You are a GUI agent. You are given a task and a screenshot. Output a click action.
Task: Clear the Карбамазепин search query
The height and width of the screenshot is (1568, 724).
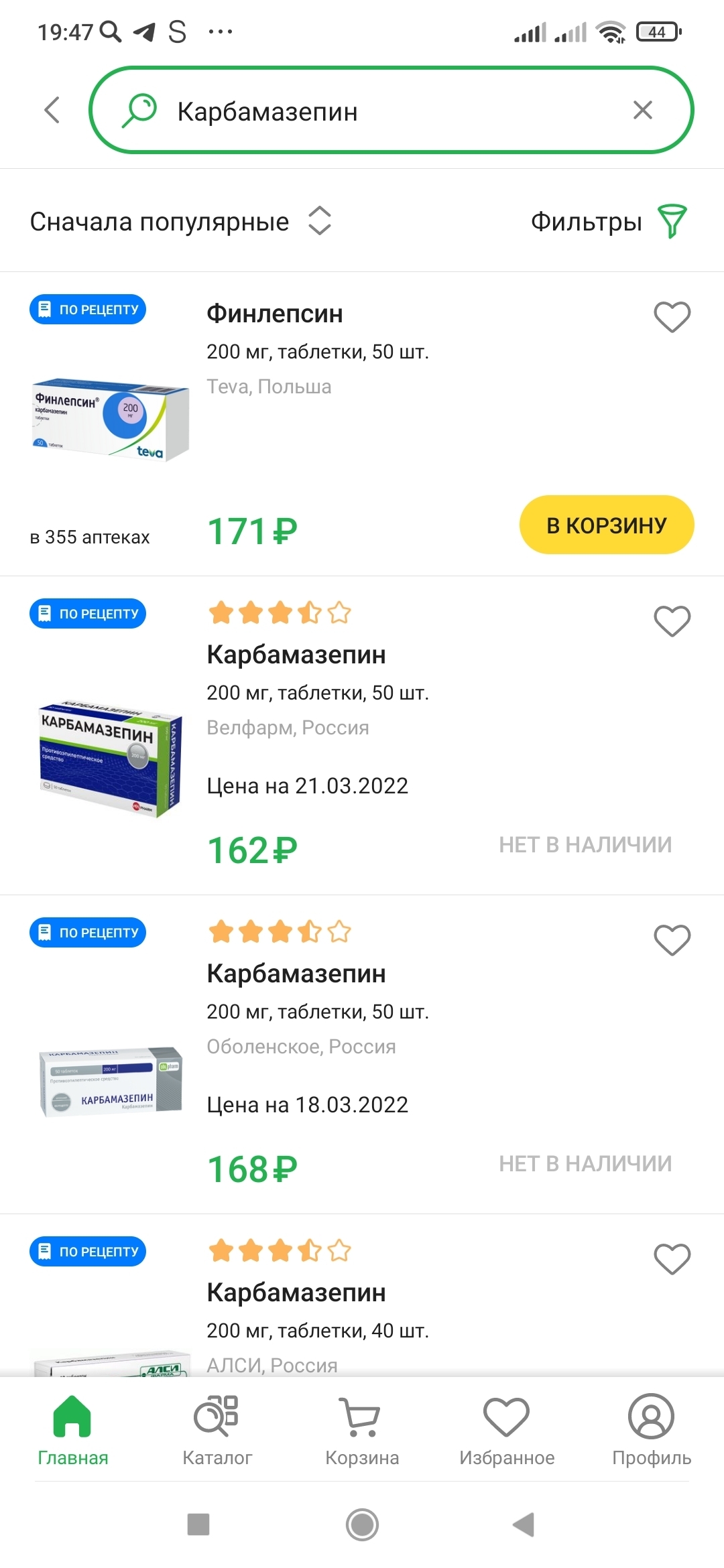[642, 110]
